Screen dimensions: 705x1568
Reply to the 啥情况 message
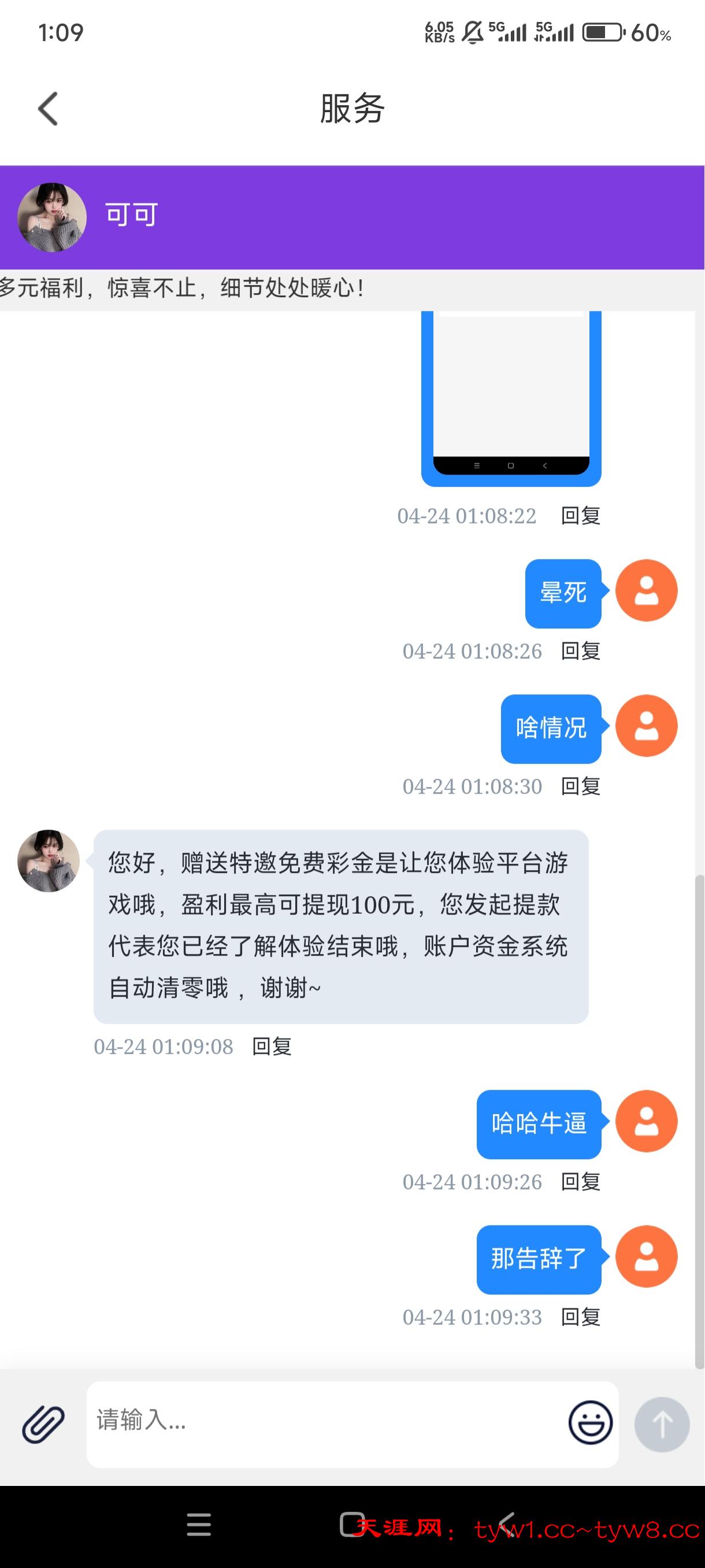[580, 786]
